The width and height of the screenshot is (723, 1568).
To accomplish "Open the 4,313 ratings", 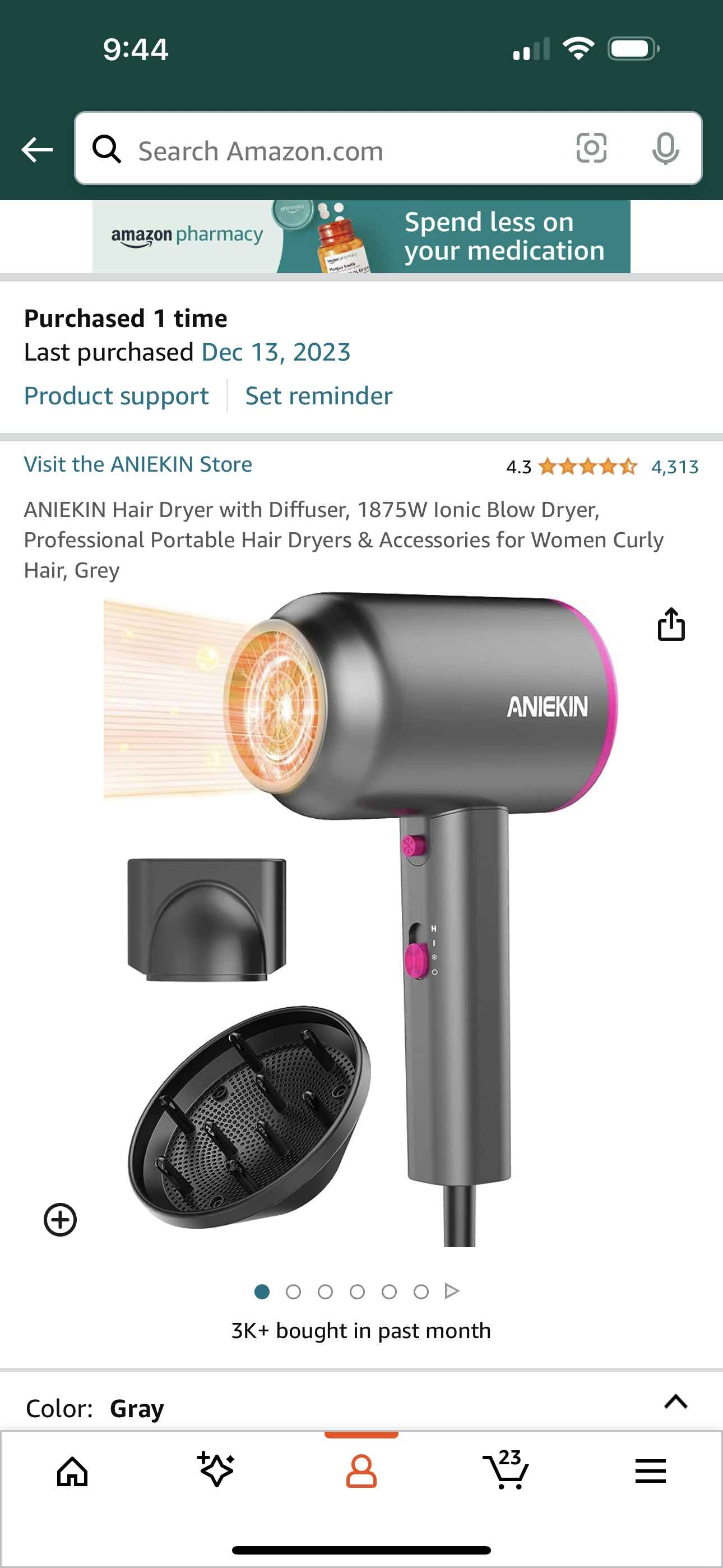I will [x=674, y=467].
